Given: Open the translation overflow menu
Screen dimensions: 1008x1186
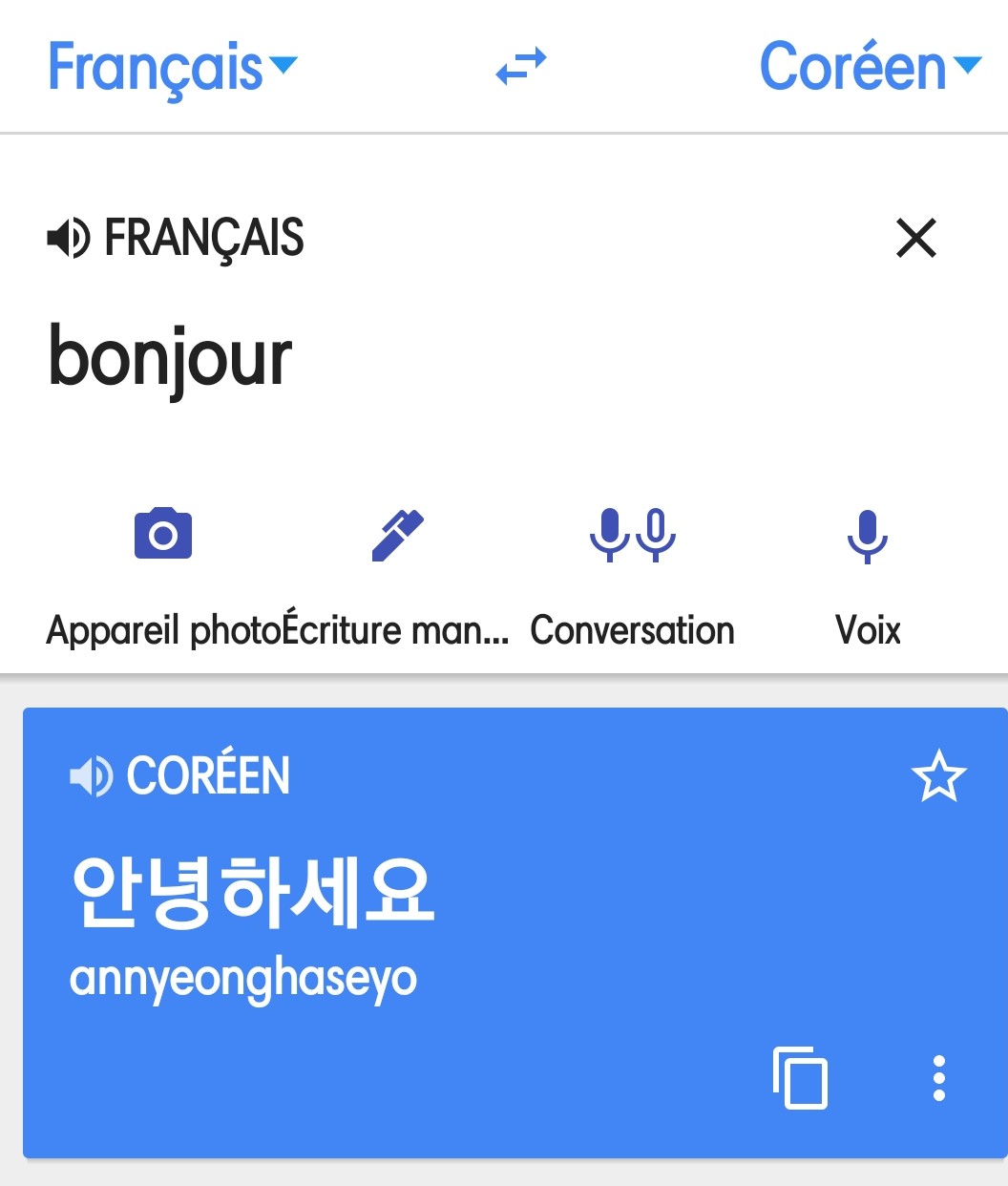Looking at the screenshot, I should coord(939,1078).
